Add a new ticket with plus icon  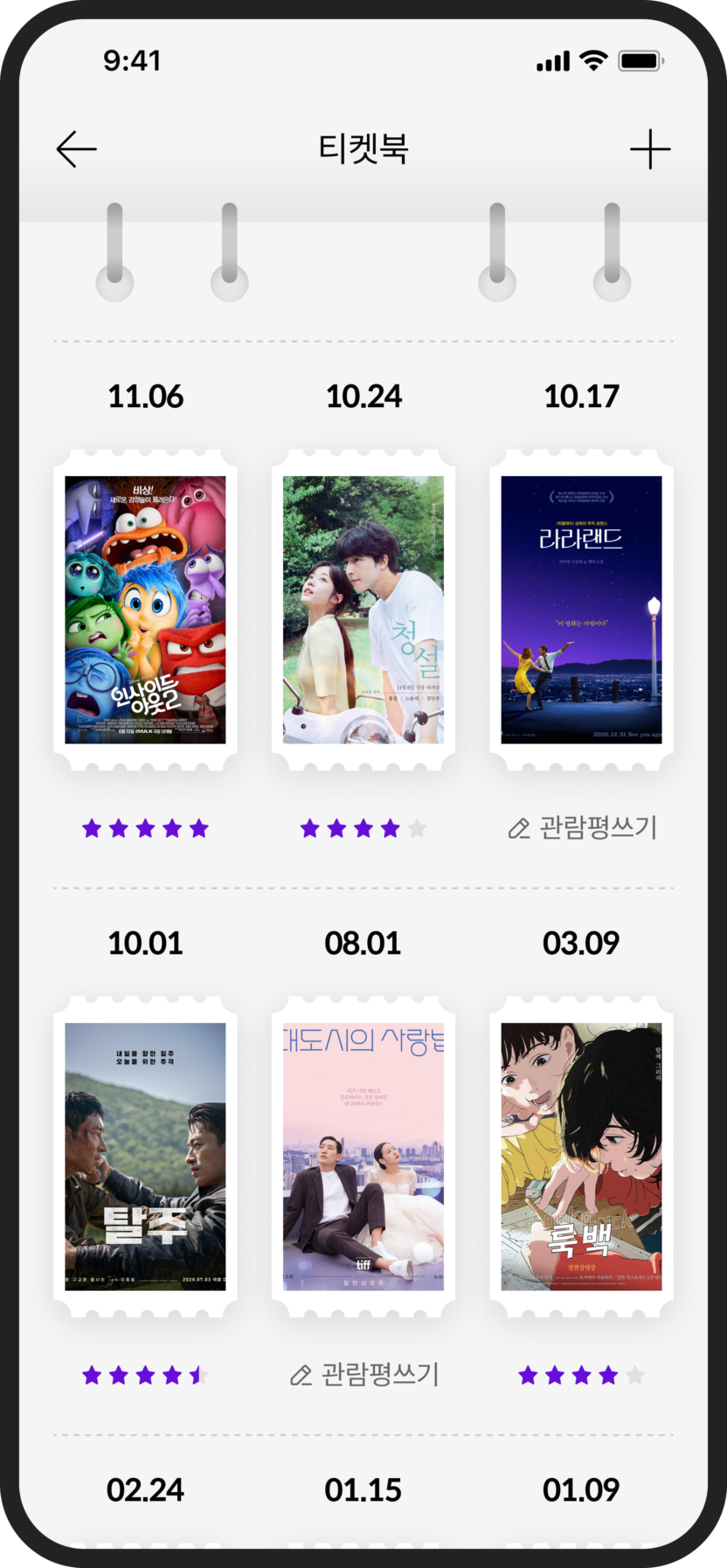pos(650,149)
